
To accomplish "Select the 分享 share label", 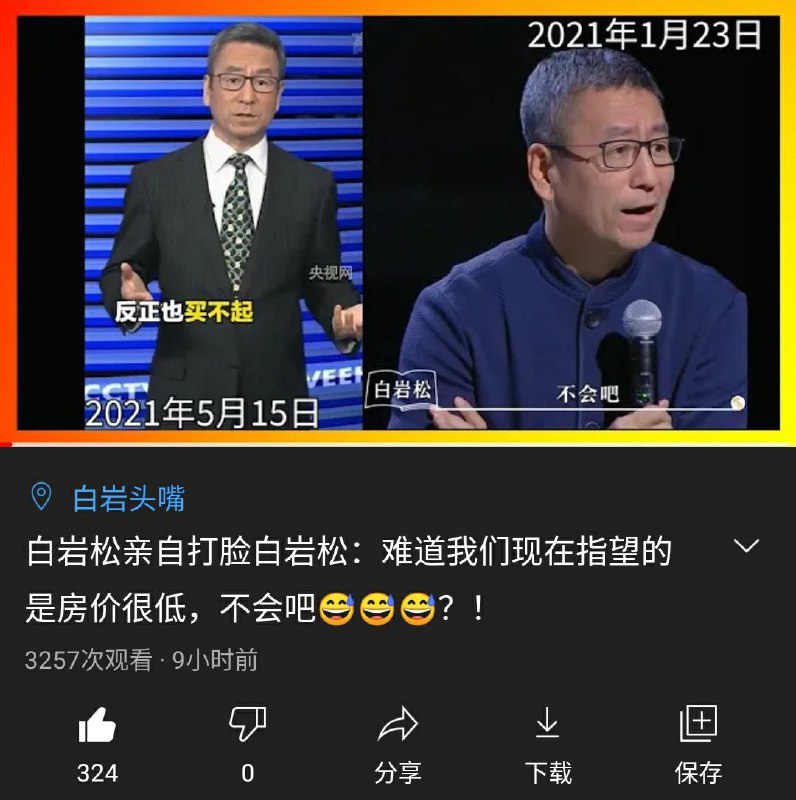I will [400, 773].
